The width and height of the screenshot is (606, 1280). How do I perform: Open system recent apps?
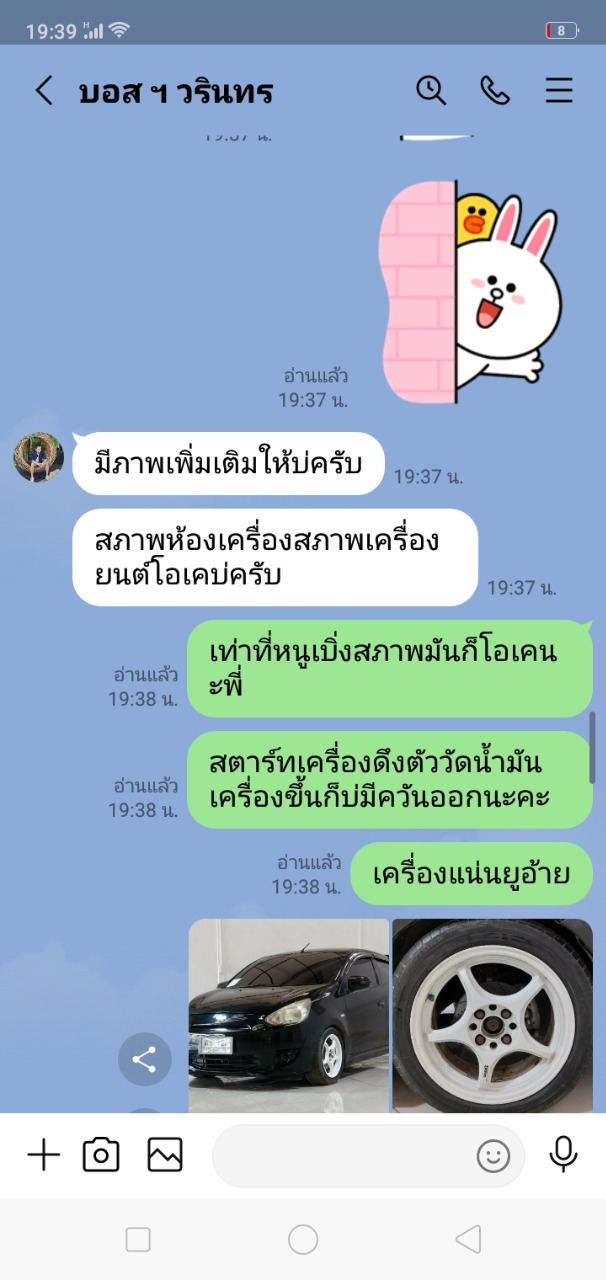coord(138,1240)
